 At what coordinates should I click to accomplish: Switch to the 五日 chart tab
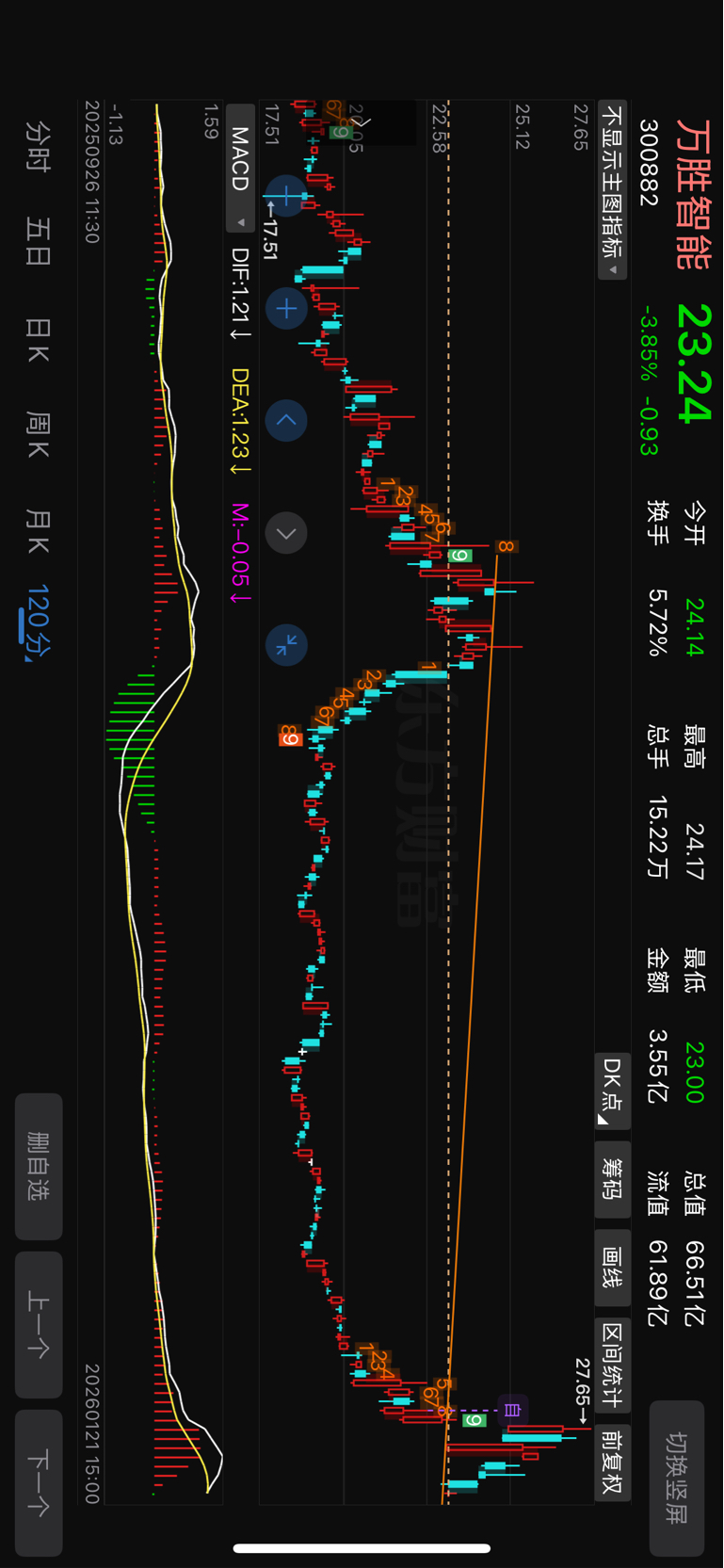37,241
